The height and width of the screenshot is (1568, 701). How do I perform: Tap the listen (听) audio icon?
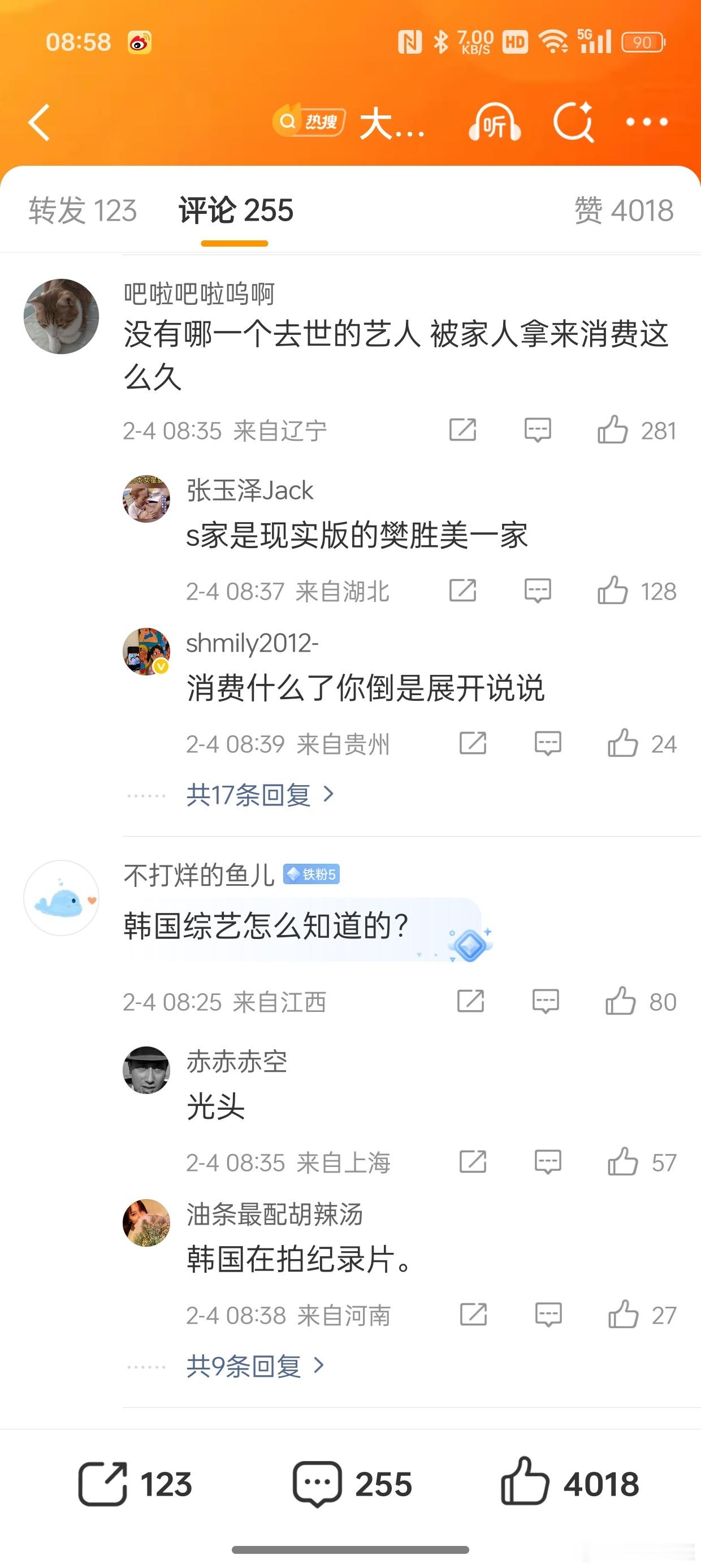[492, 122]
